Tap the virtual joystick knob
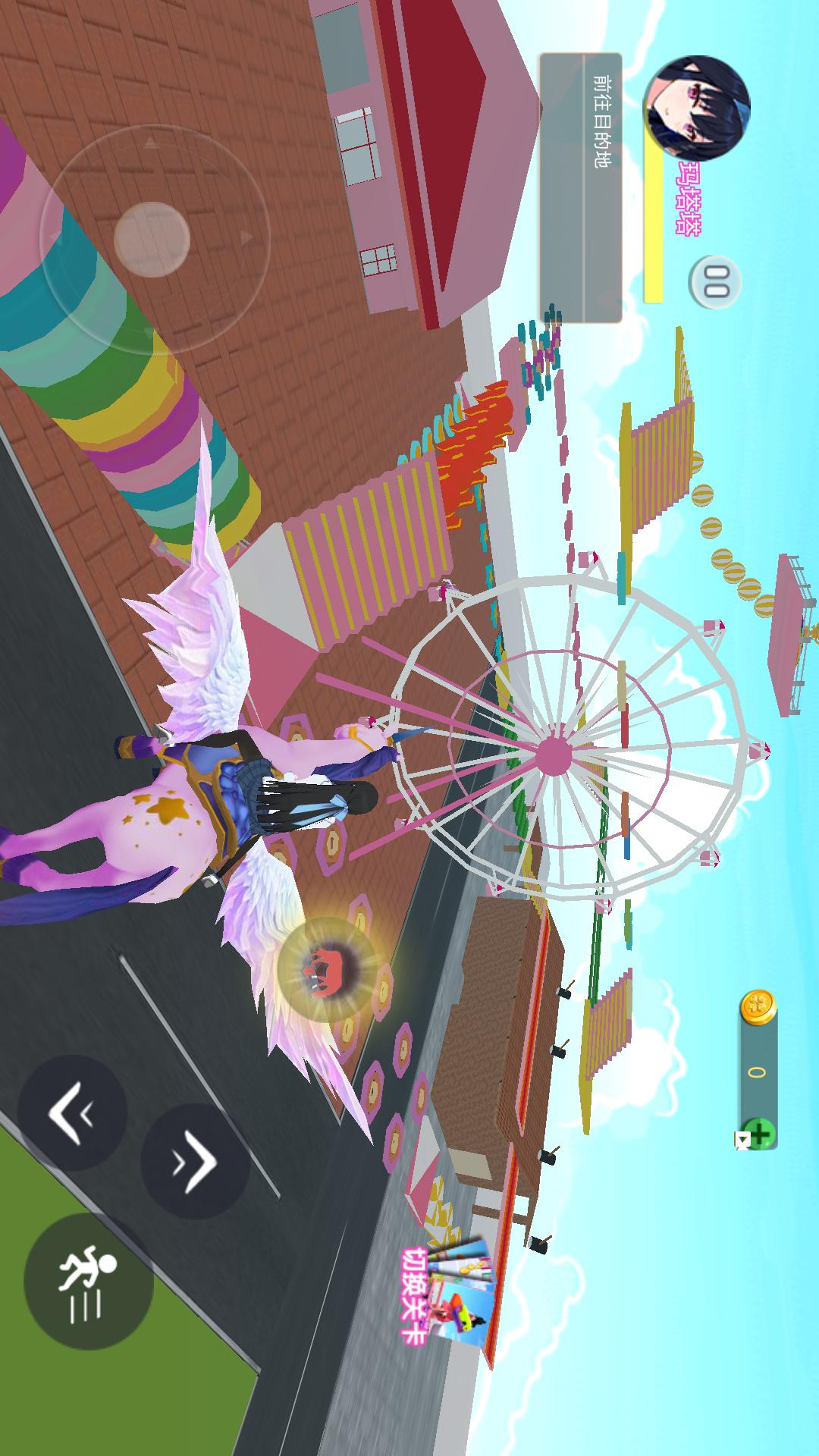The width and height of the screenshot is (819, 1456). tap(152, 239)
